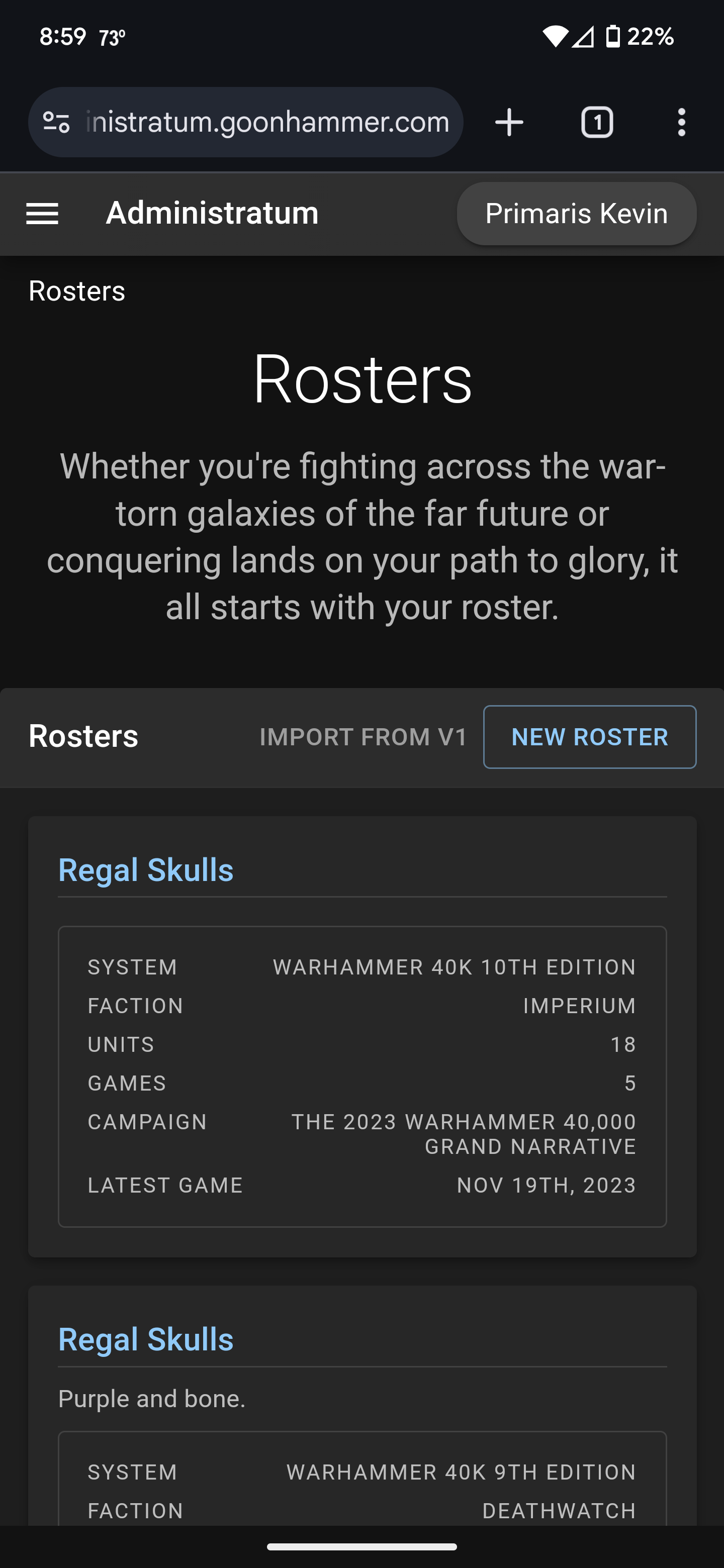
Task: Open a new browser tab
Action: click(x=509, y=122)
